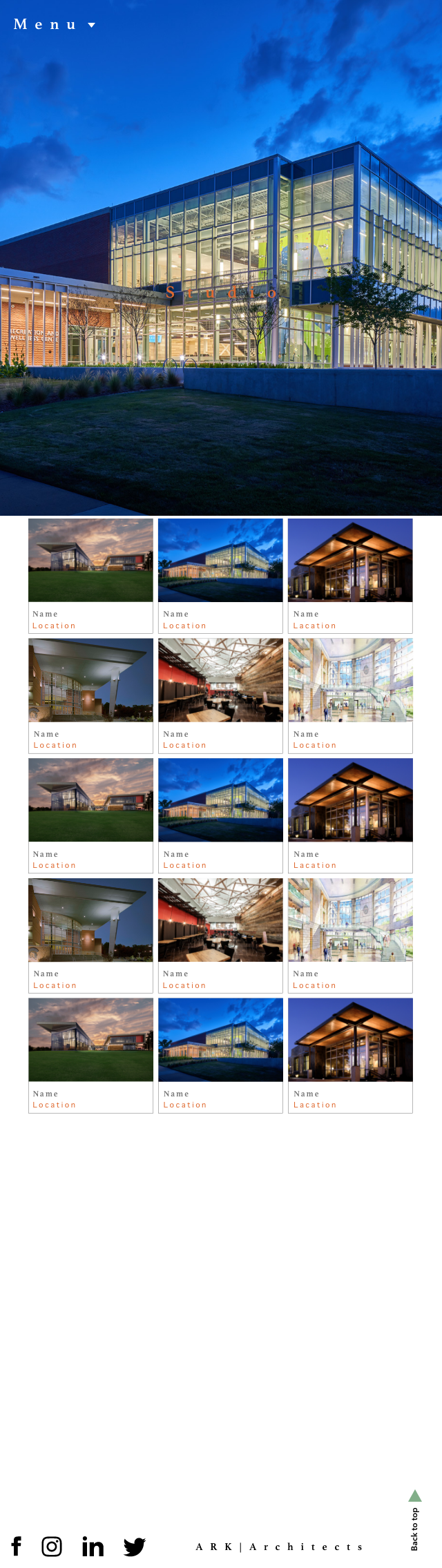The height and width of the screenshot is (1568, 442).
Task: Open the Facebook page
Action: tap(17, 1546)
